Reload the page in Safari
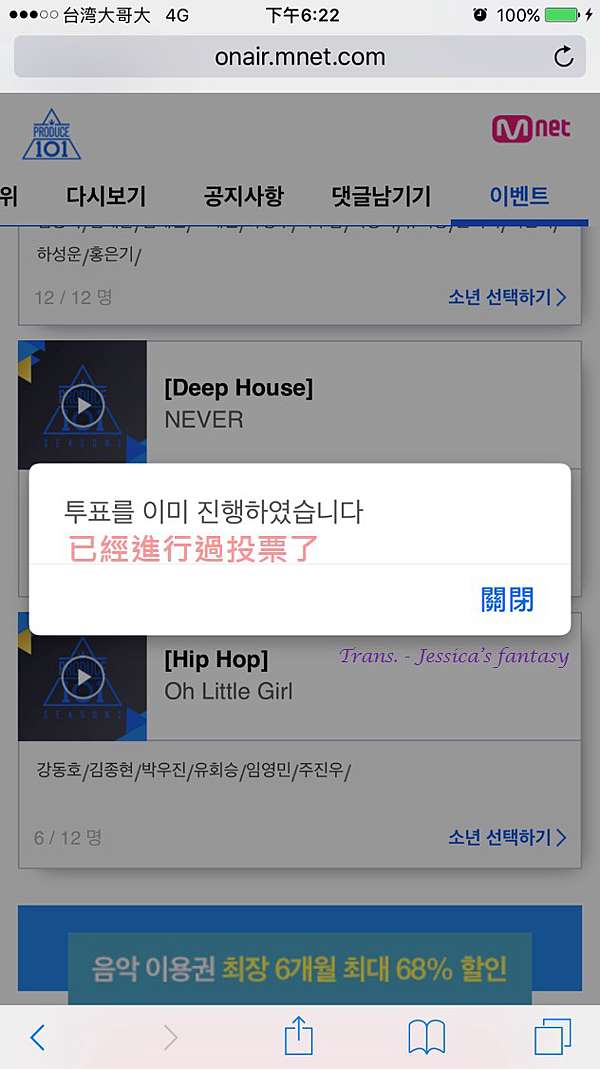The width and height of the screenshot is (600, 1069). (563, 57)
